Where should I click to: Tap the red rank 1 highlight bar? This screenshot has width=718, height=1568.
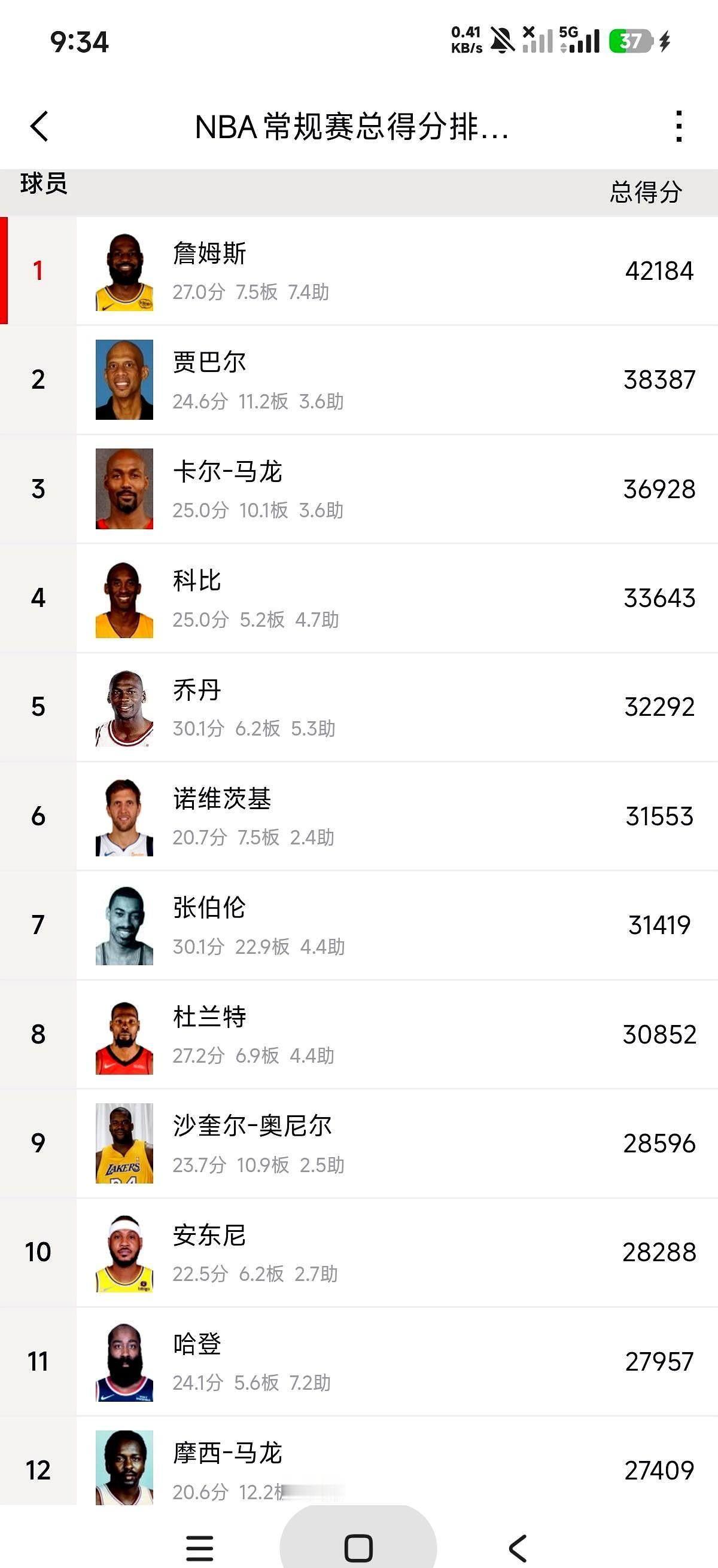(x=4, y=271)
